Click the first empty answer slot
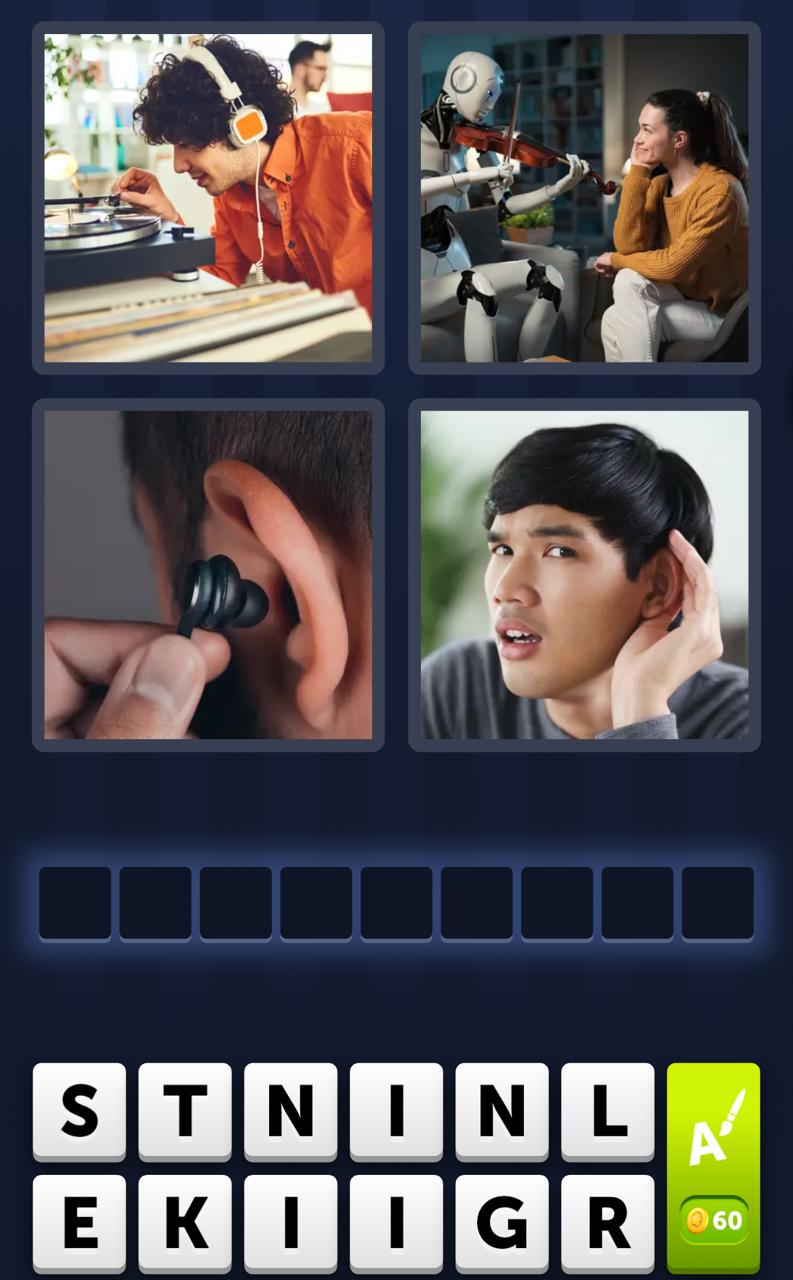Screen dimensions: 793x1280 75,903
